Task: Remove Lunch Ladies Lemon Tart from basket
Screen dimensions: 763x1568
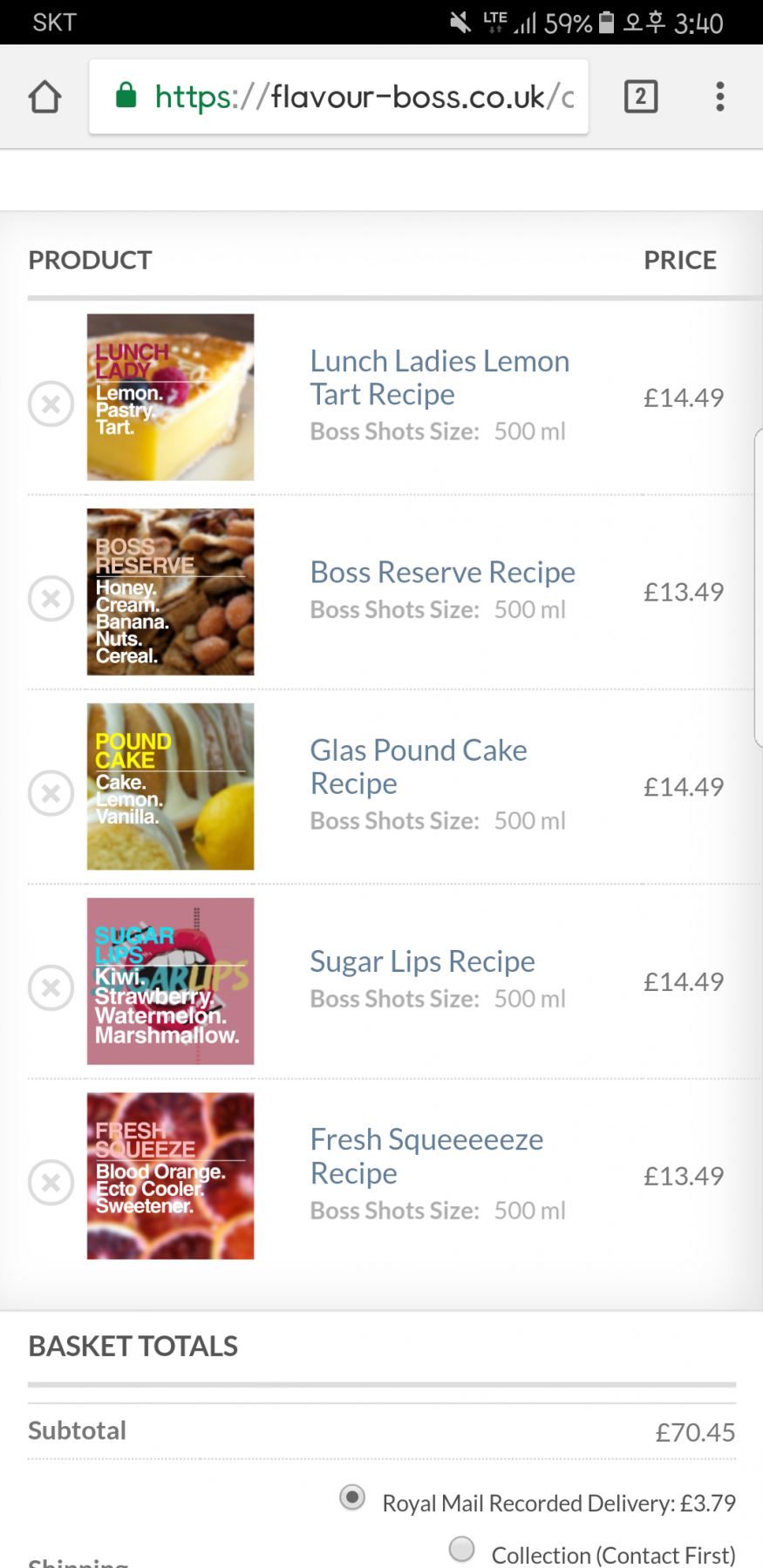Action: click(51, 404)
